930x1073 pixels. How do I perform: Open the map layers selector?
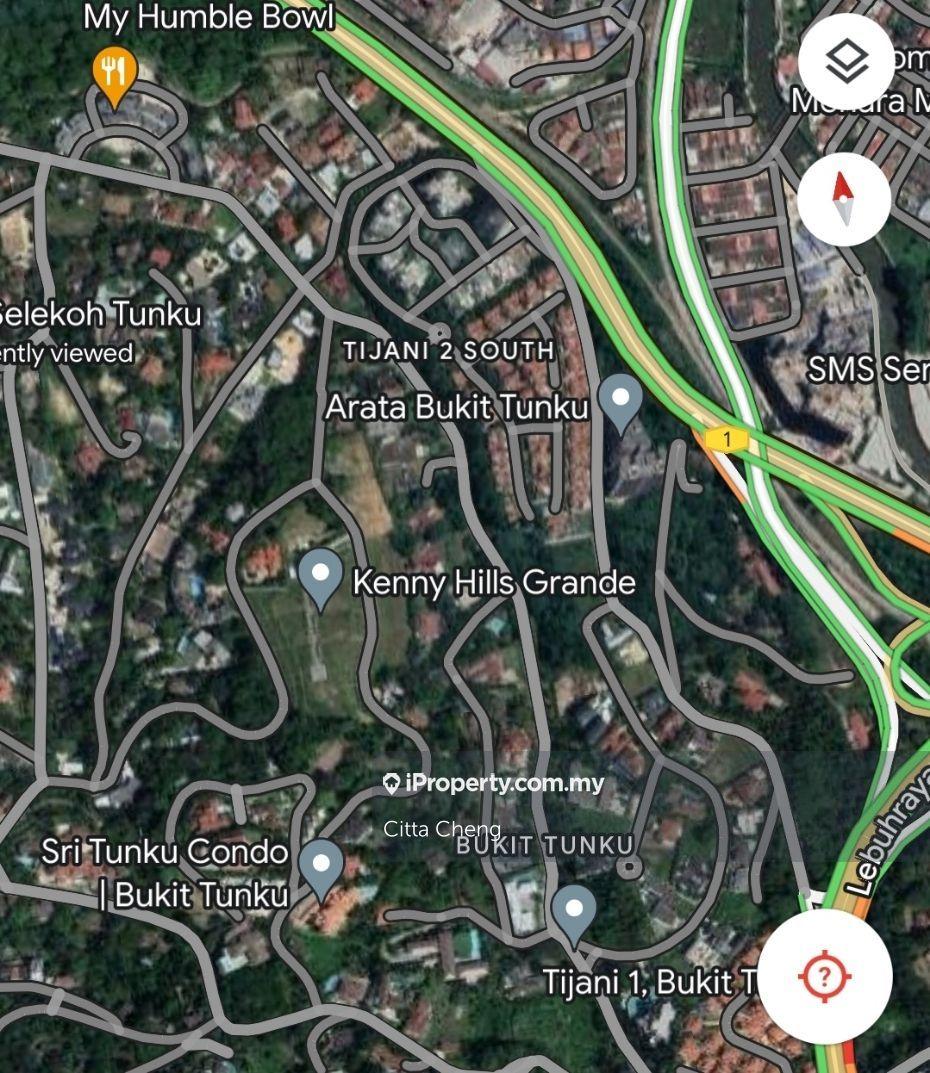point(846,62)
